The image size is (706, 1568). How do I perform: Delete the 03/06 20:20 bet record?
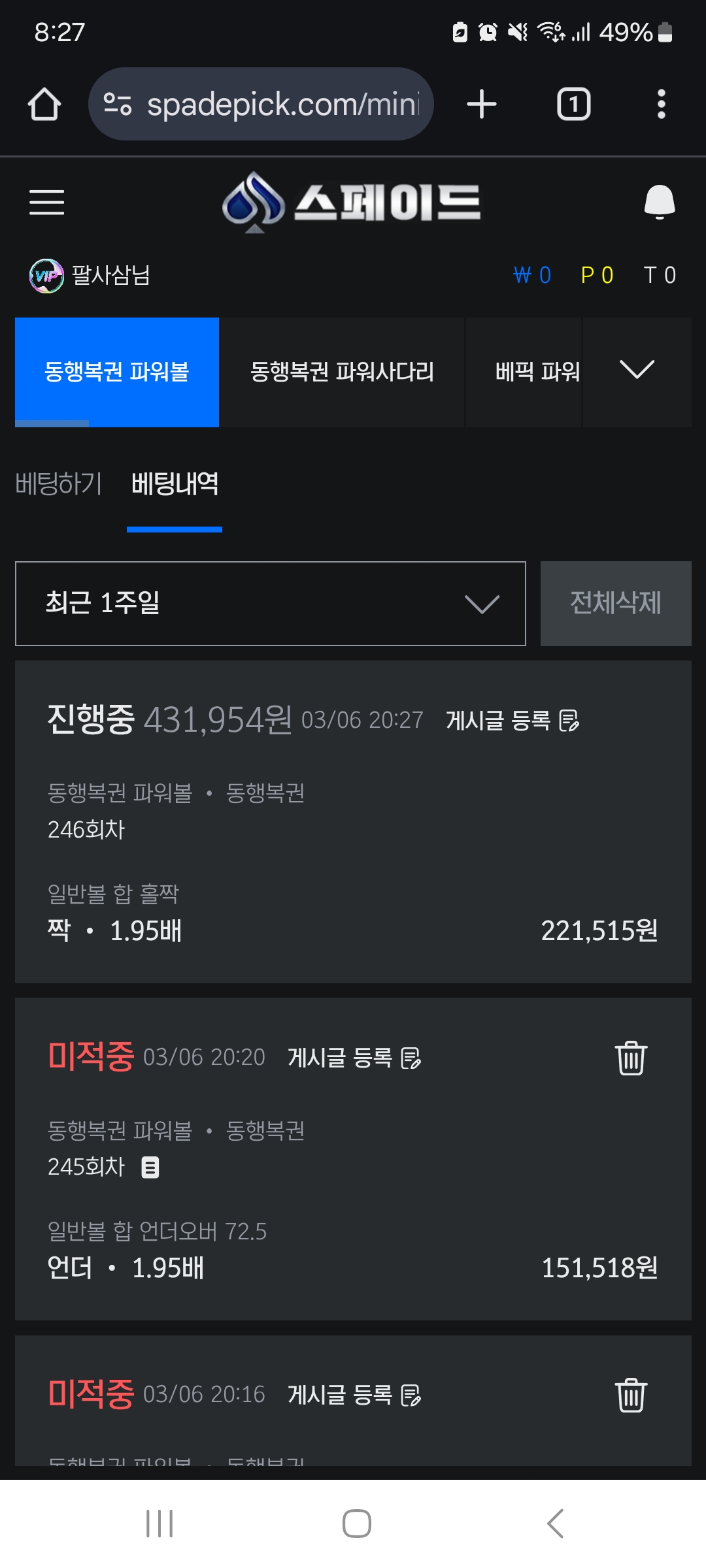point(631,1058)
